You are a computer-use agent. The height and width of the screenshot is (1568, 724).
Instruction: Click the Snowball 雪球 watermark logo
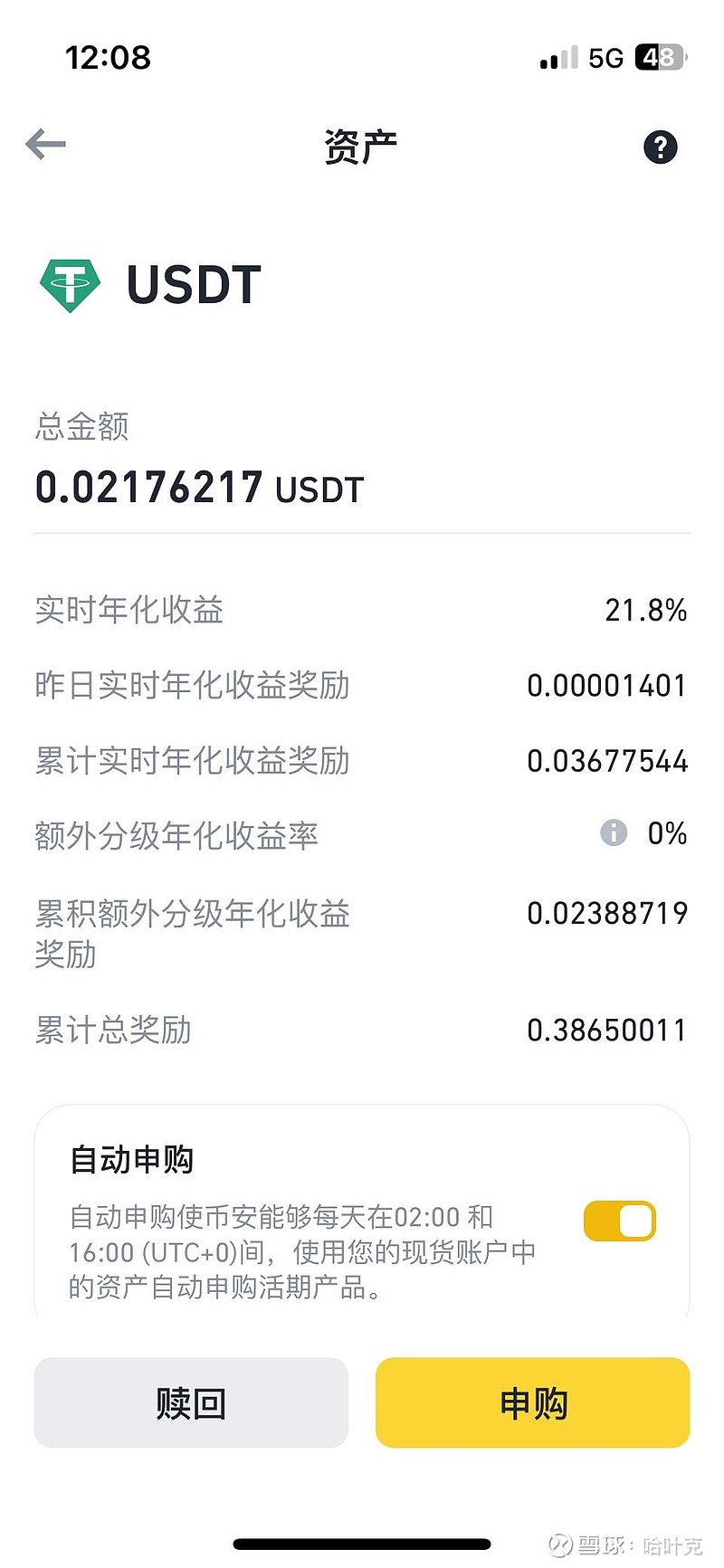click(x=558, y=1543)
